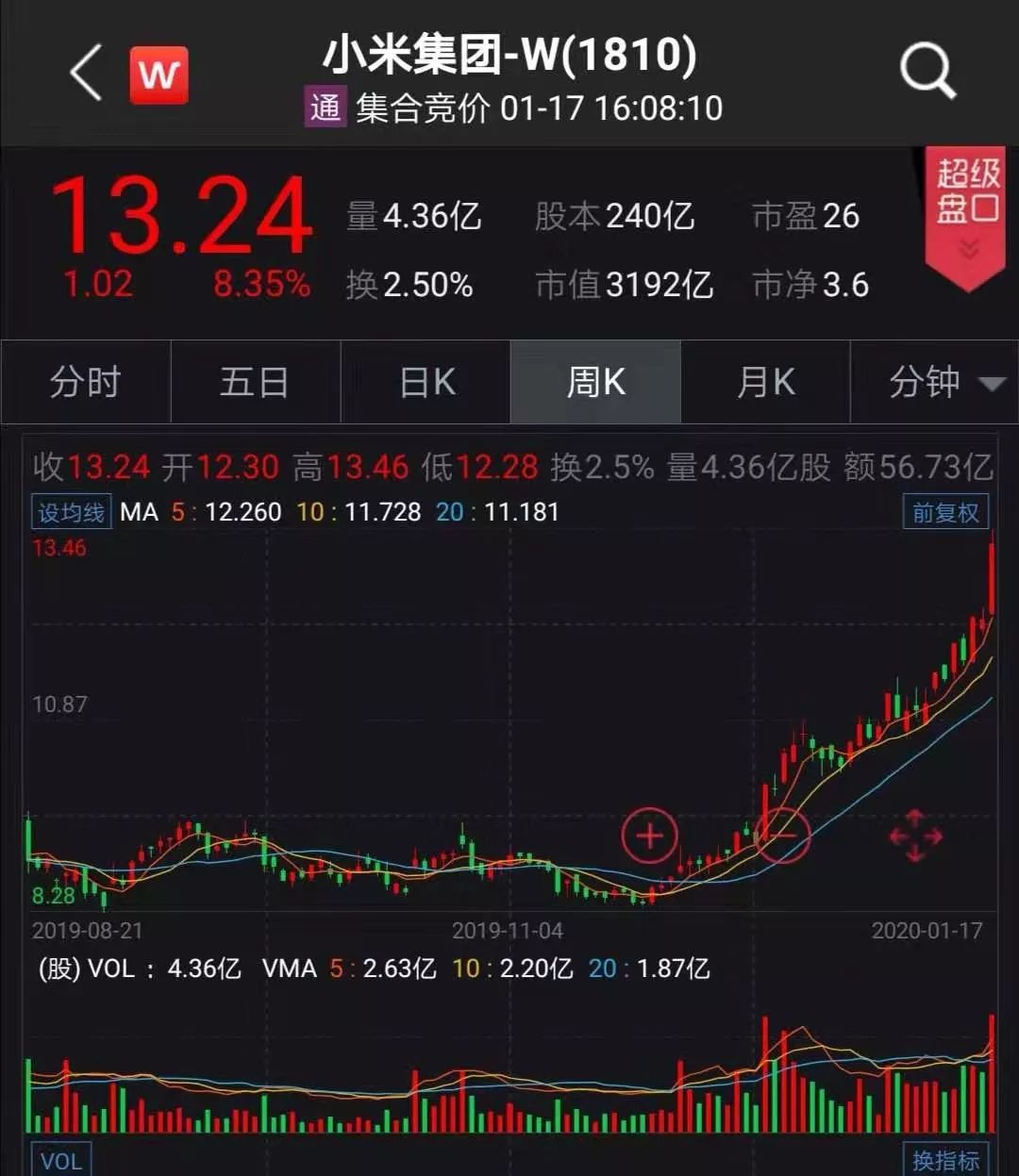Select the 周K chart tab

coord(595,383)
